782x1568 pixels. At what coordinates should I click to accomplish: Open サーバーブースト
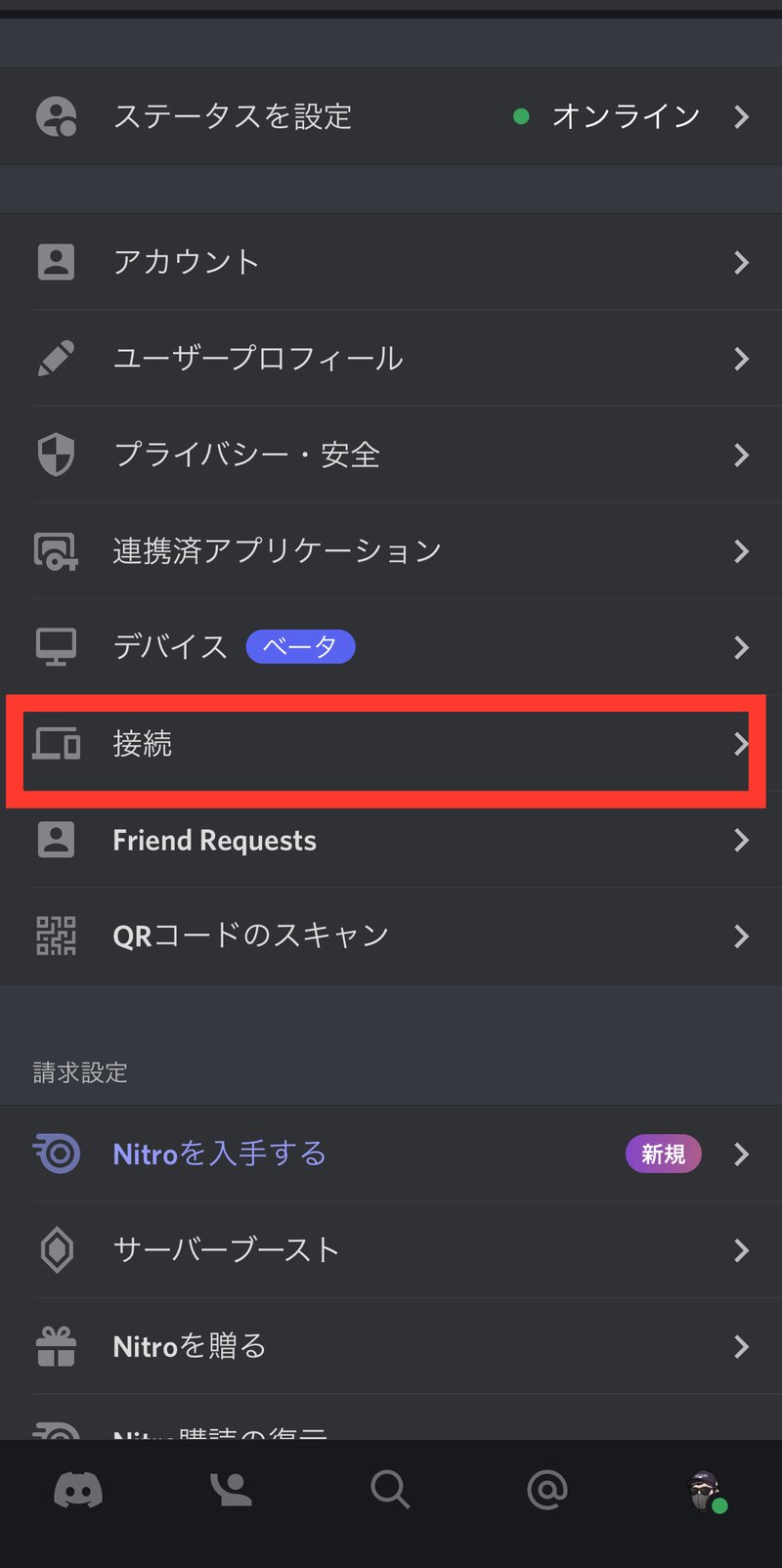tap(391, 1249)
